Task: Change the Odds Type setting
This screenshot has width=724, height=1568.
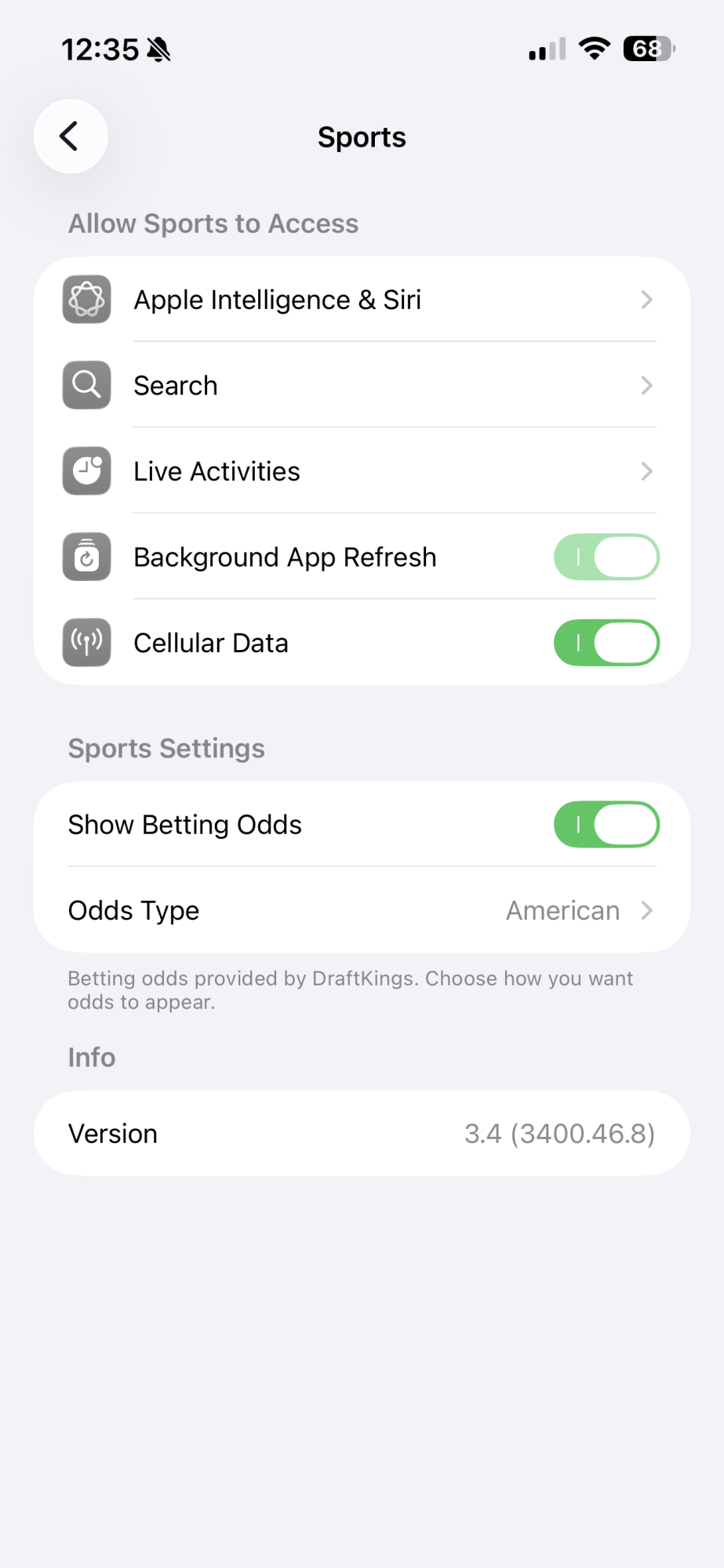Action: point(361,910)
